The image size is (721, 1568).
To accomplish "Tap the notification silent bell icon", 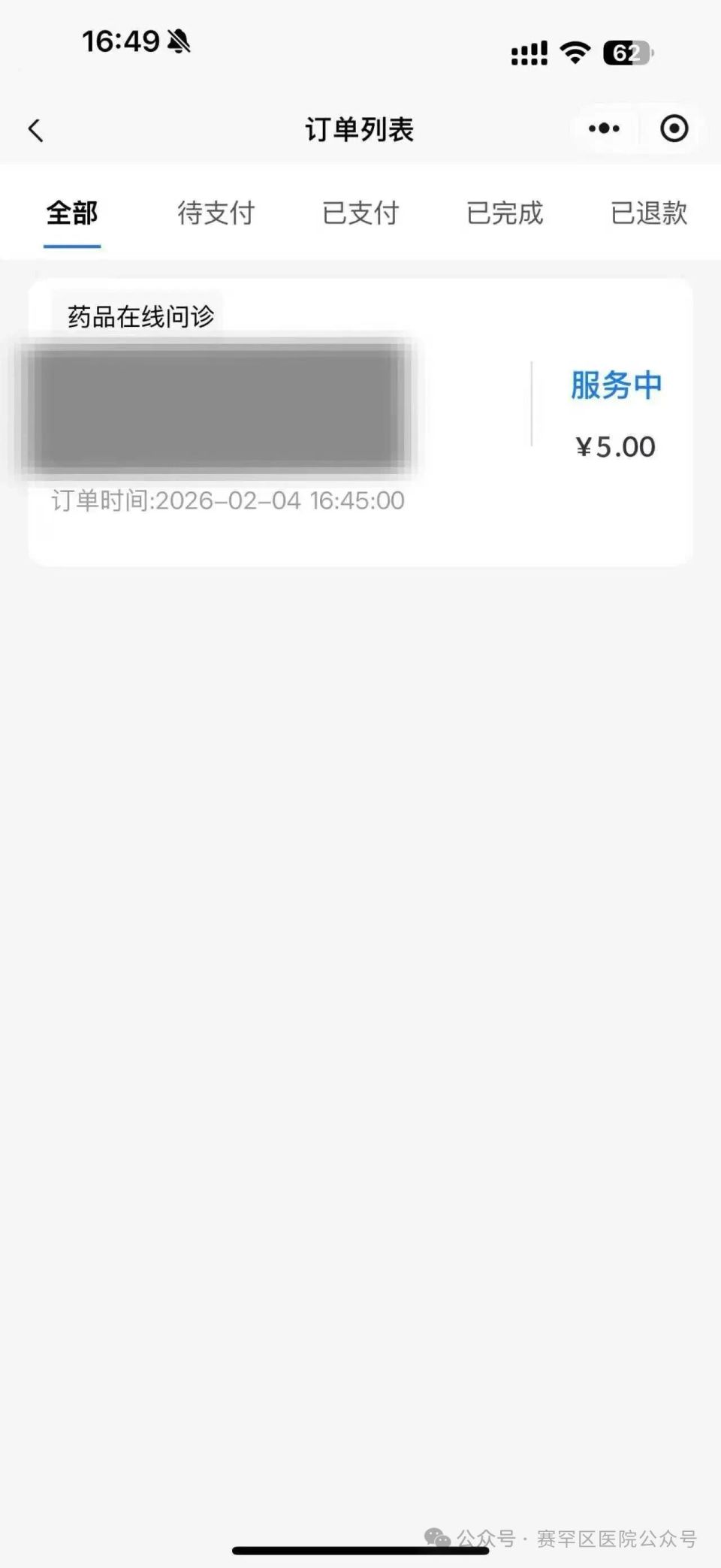I will 179,41.
